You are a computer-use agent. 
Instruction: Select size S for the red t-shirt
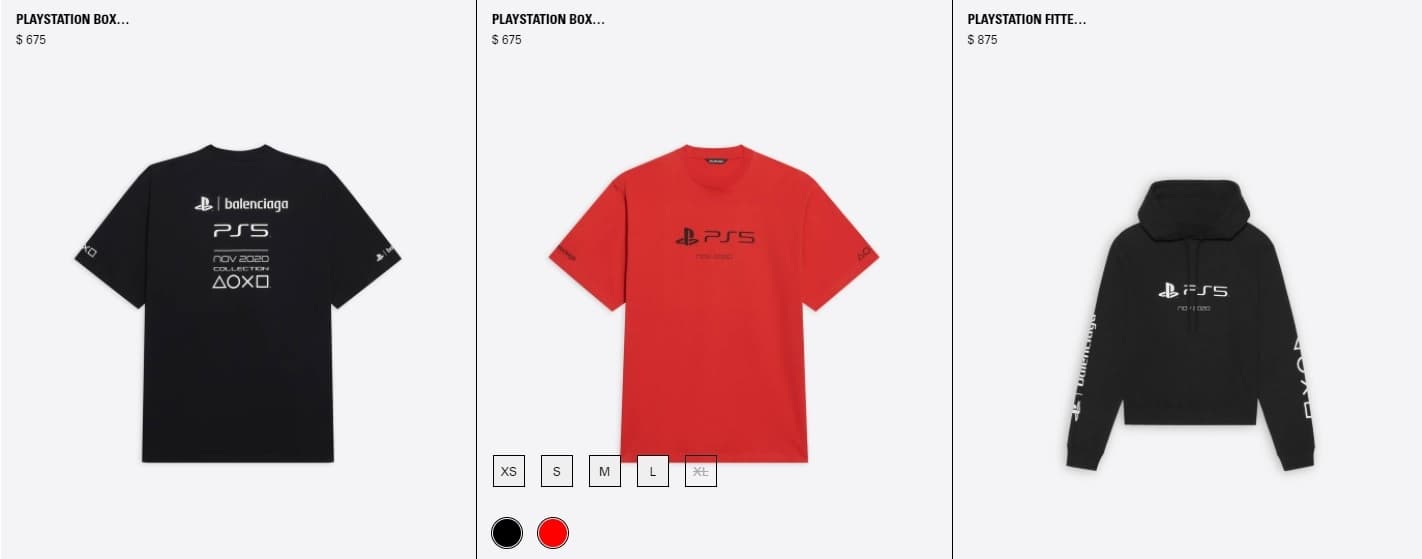pyautogui.click(x=557, y=471)
